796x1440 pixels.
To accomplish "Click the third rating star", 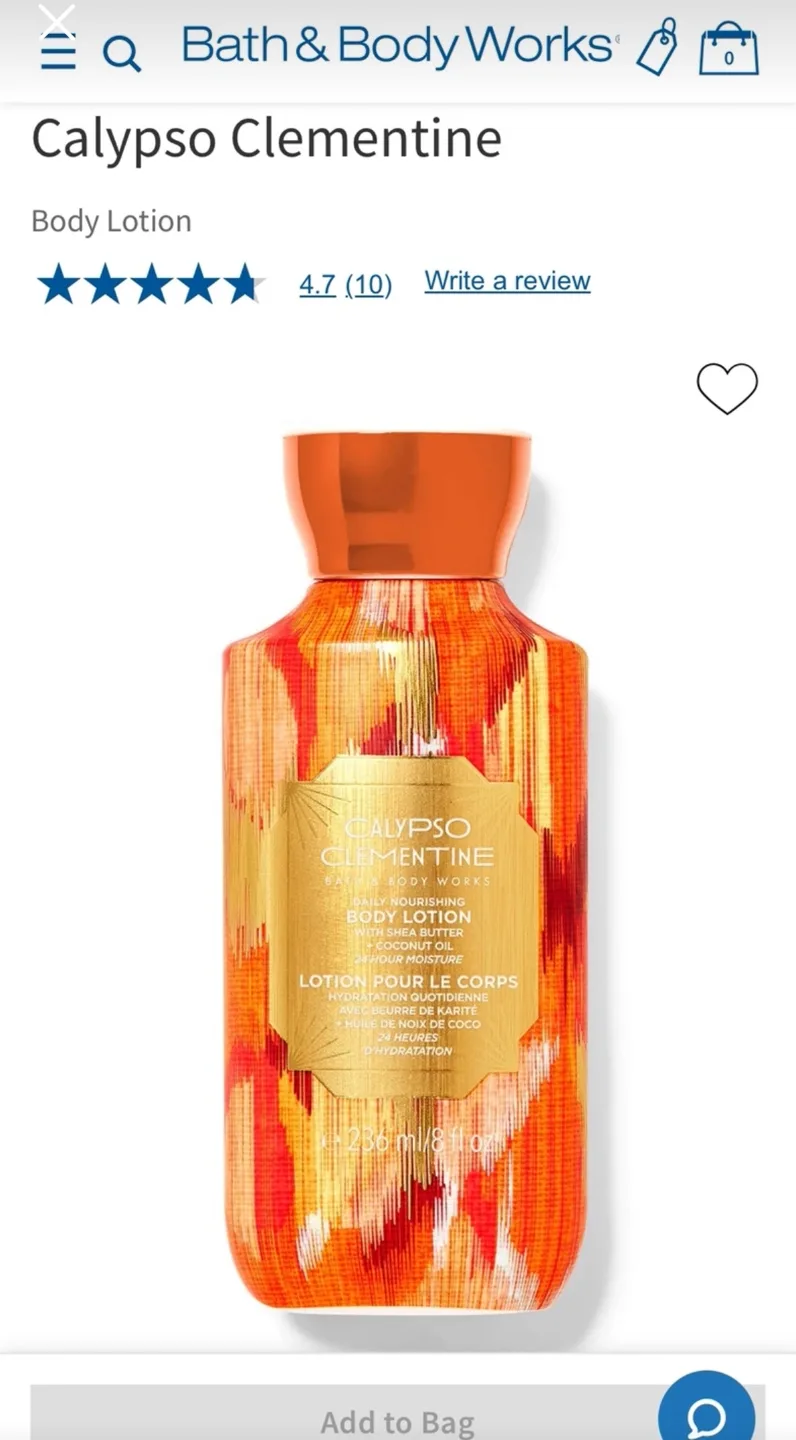I will (150, 284).
